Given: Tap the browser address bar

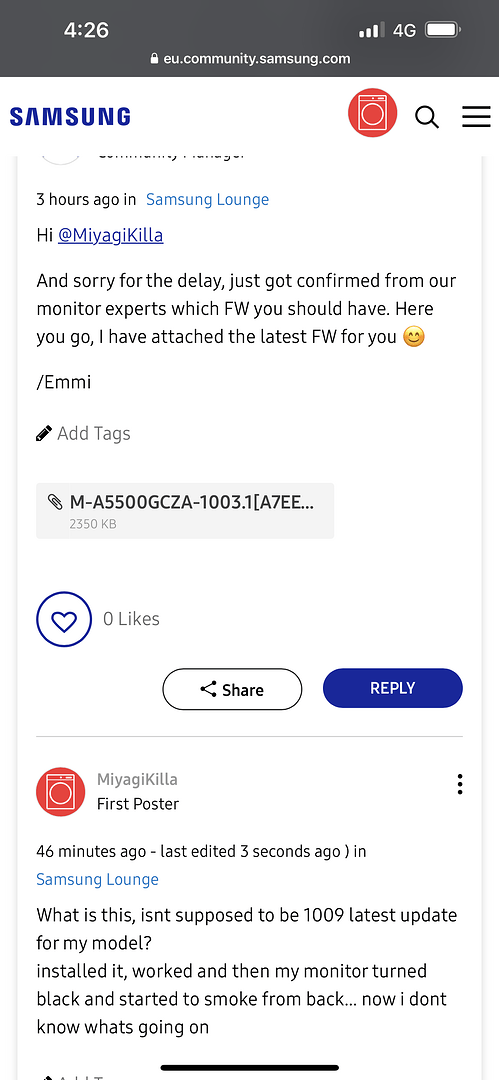Looking at the screenshot, I should pyautogui.click(x=250, y=59).
